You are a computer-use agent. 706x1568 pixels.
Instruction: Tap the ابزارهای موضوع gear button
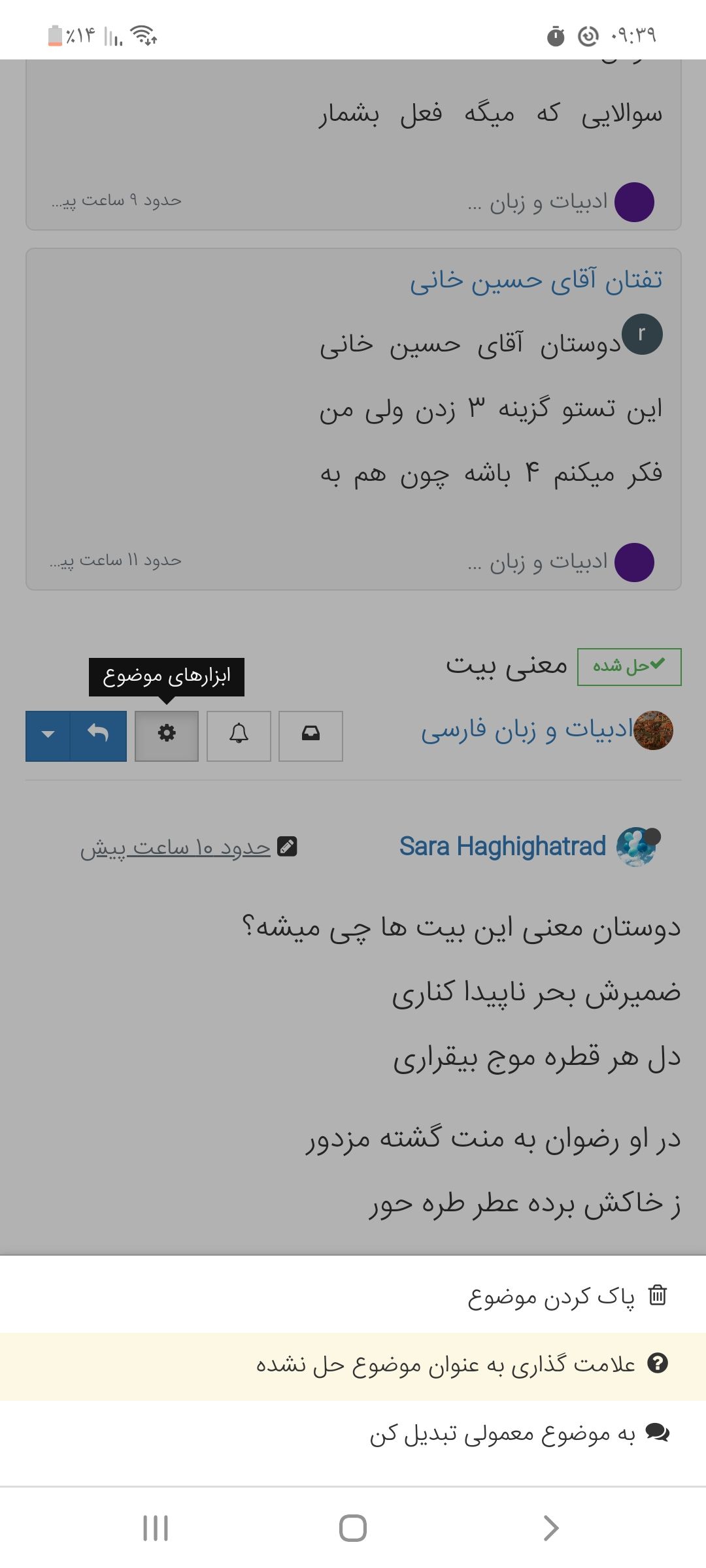(167, 736)
